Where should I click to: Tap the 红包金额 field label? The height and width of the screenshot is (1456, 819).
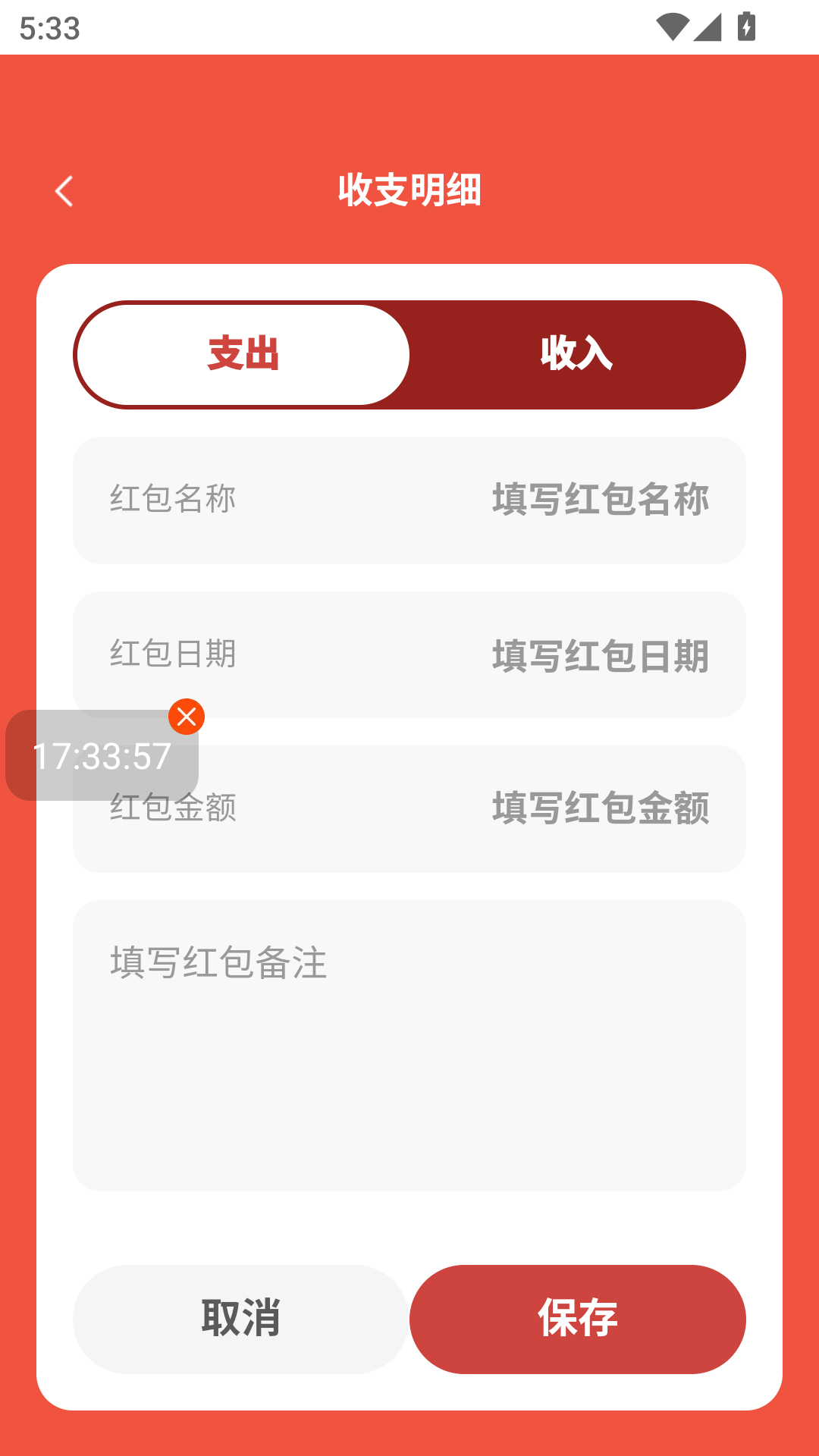[174, 808]
